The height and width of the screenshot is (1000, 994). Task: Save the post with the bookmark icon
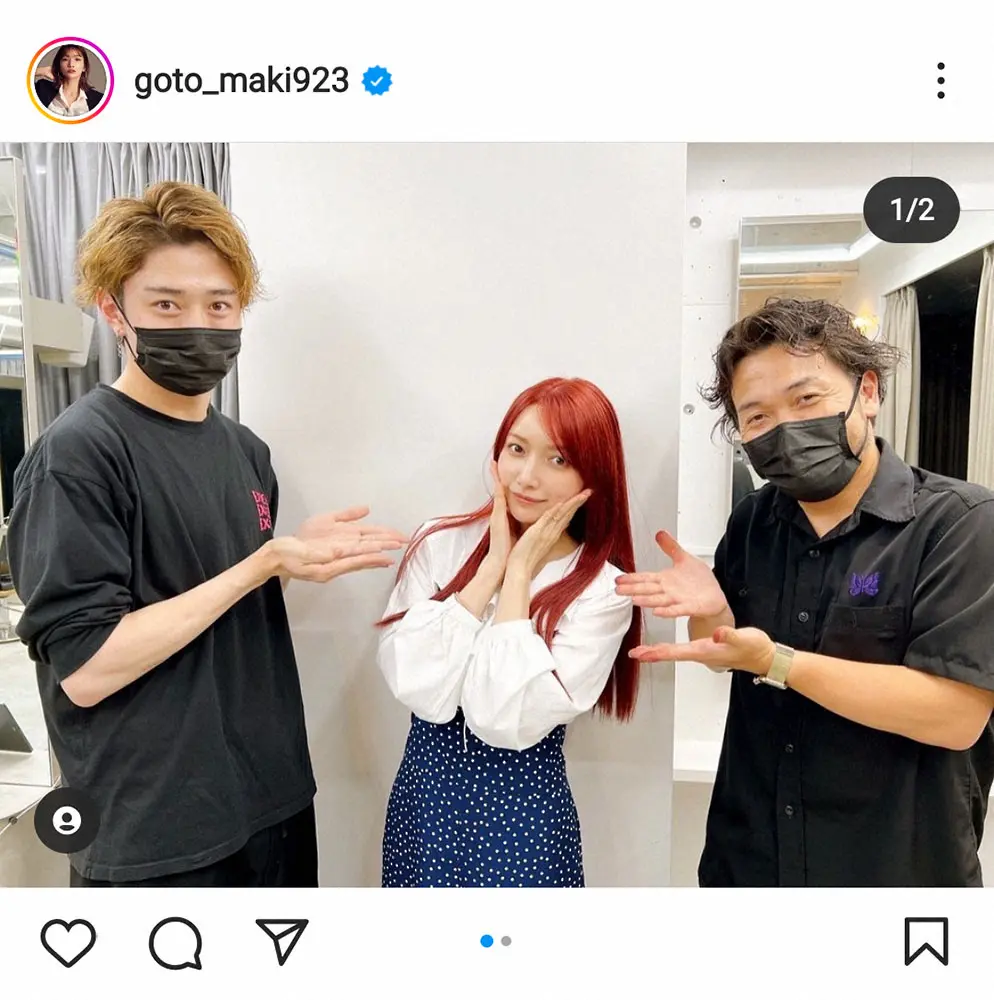[x=926, y=942]
